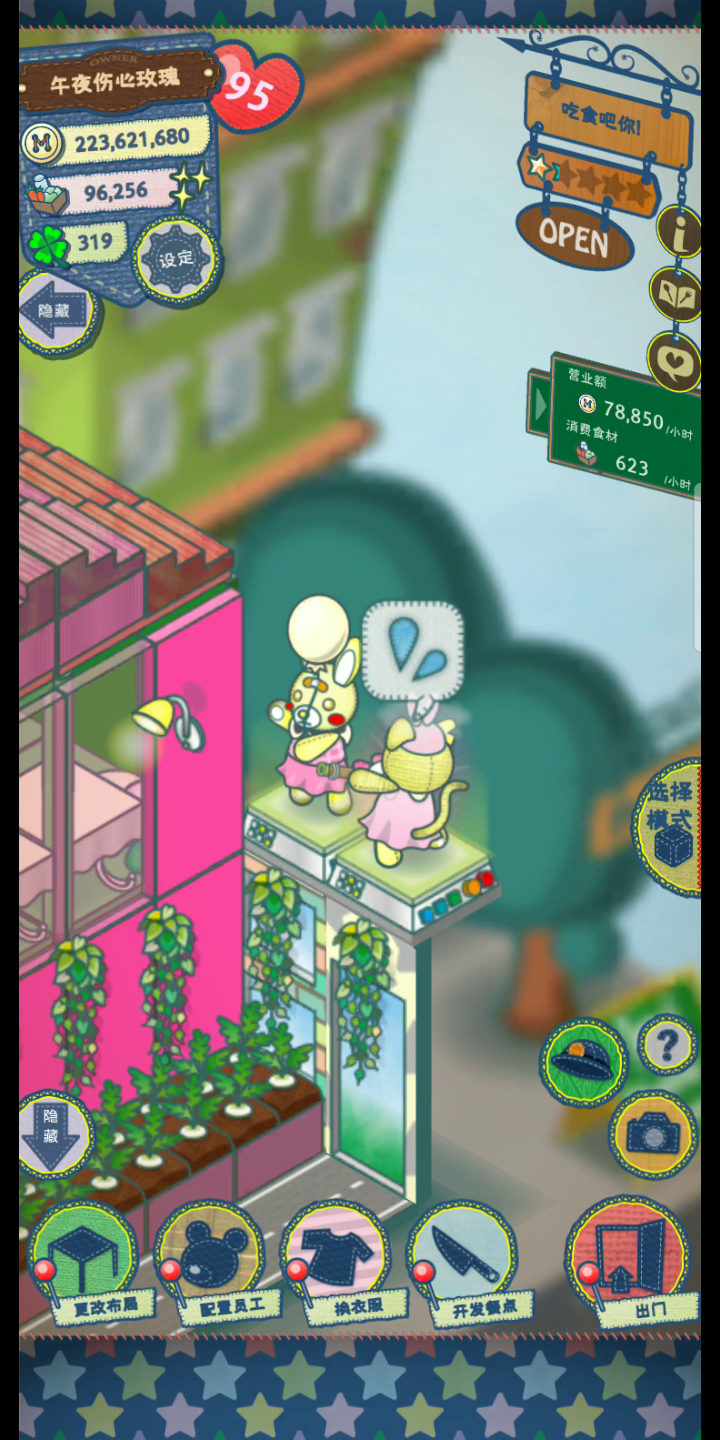The image size is (720, 1440).
Task: Open the recipe book icon
Action: [676, 294]
